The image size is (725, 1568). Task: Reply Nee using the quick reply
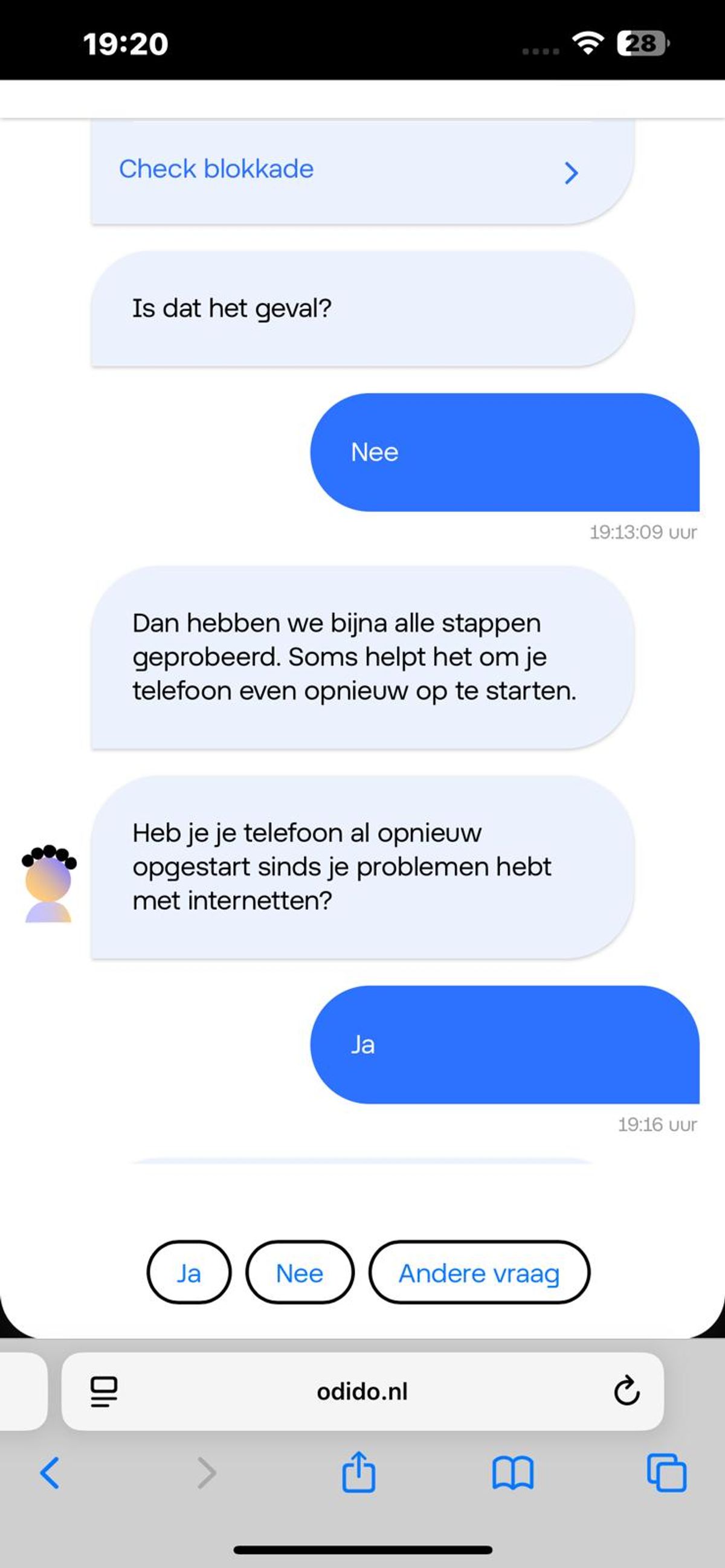(x=300, y=1273)
